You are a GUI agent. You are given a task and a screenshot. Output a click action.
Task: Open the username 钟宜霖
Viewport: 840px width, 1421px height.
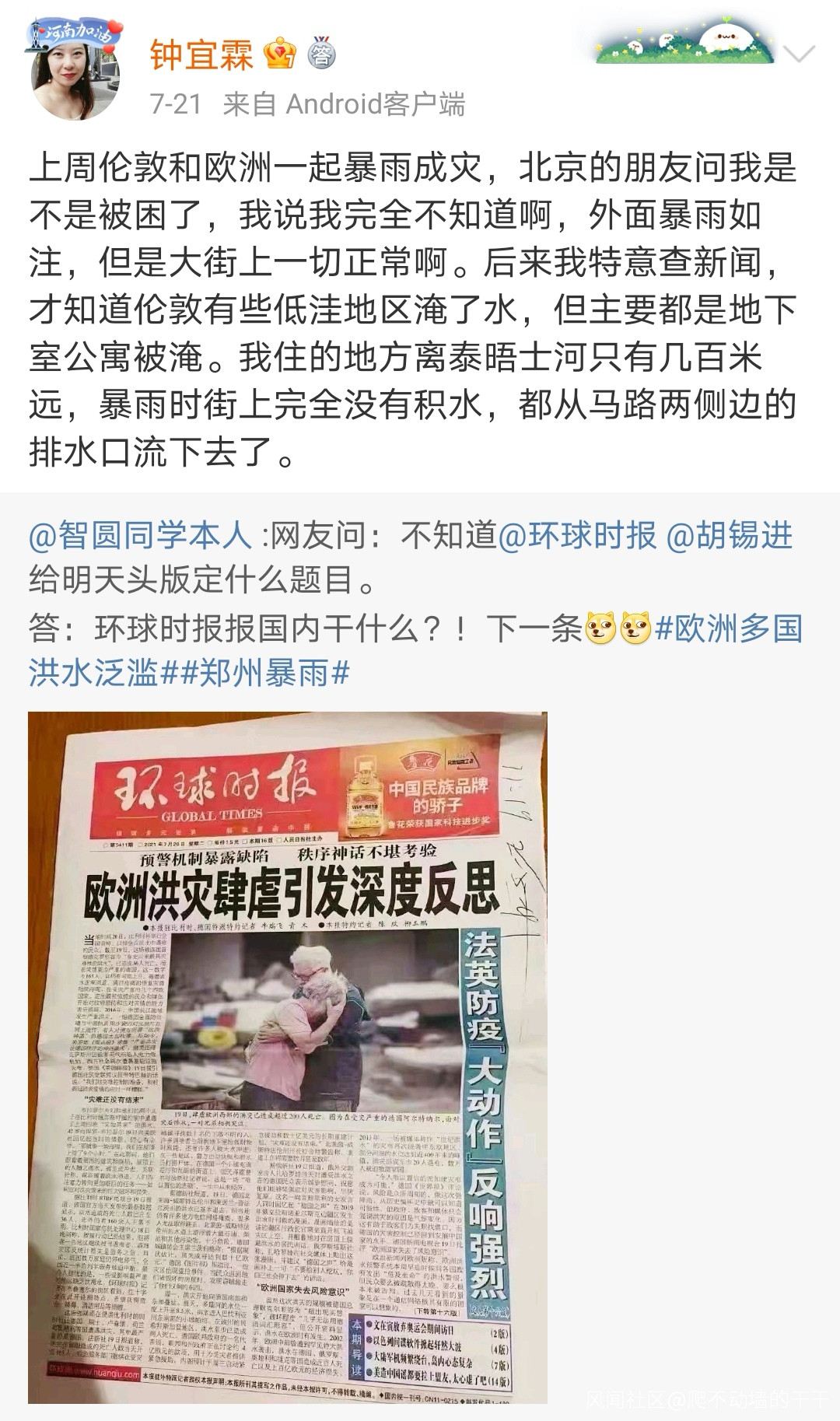point(201,54)
